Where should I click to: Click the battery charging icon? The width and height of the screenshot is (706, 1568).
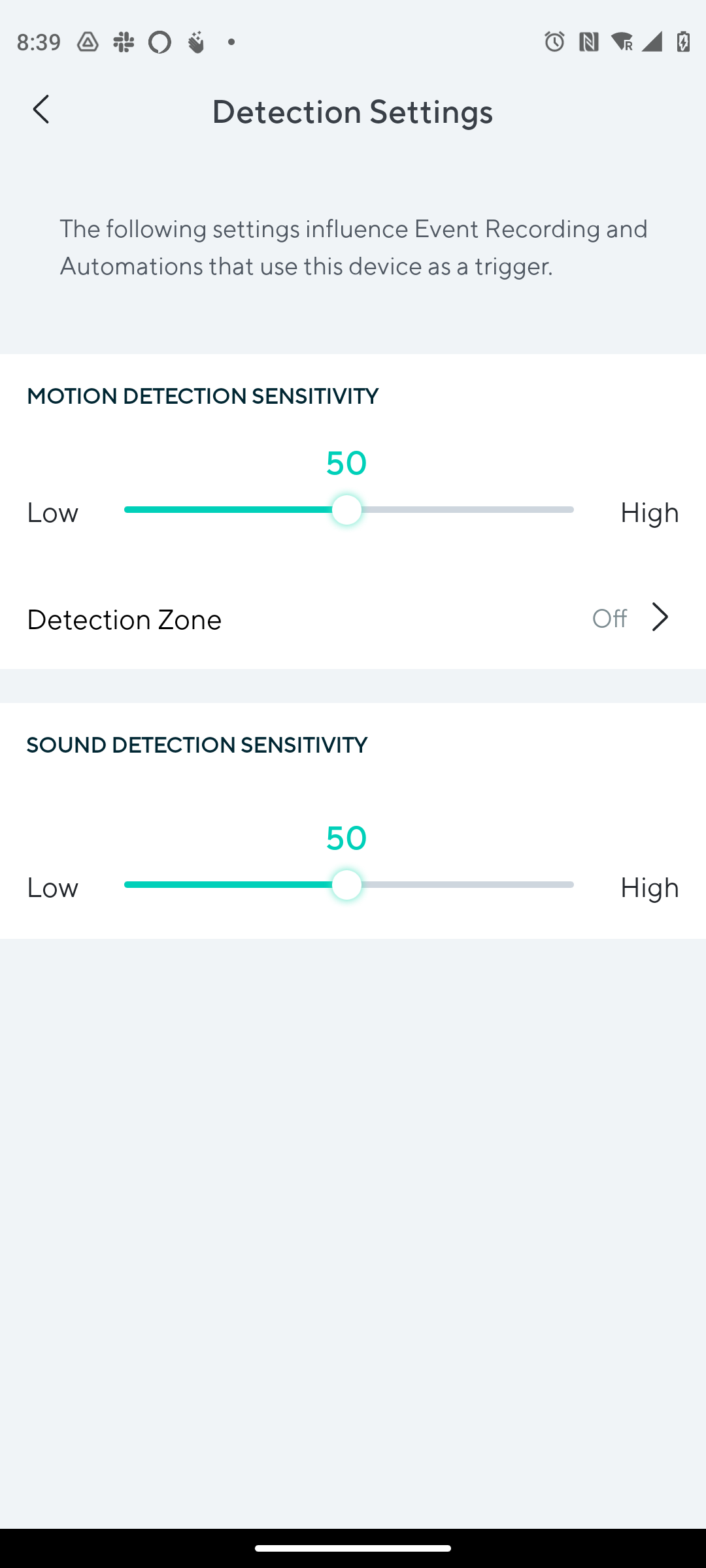click(x=683, y=42)
